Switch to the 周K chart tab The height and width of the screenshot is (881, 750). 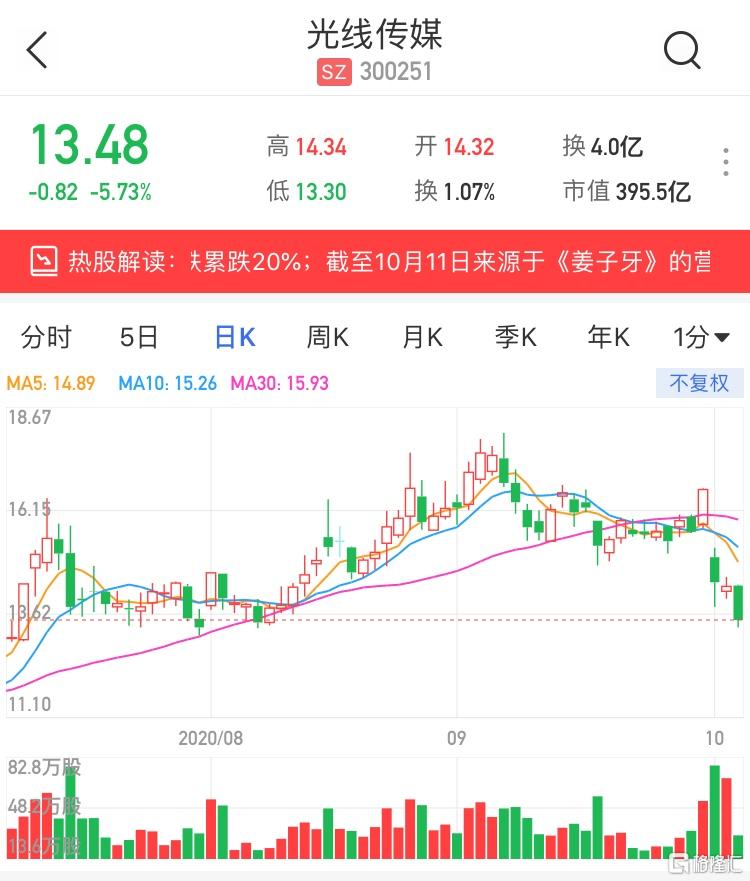click(x=327, y=338)
